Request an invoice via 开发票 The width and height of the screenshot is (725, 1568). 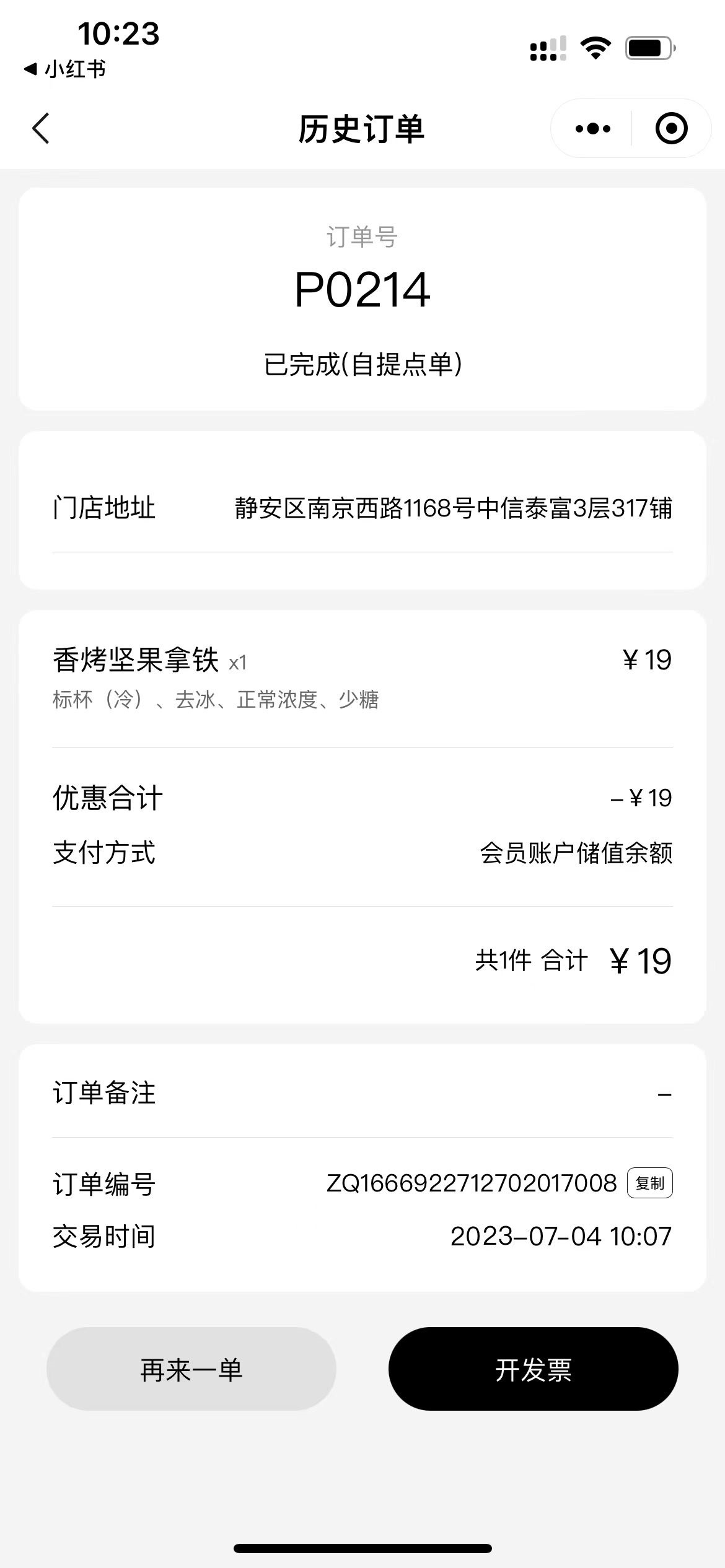(x=534, y=1369)
